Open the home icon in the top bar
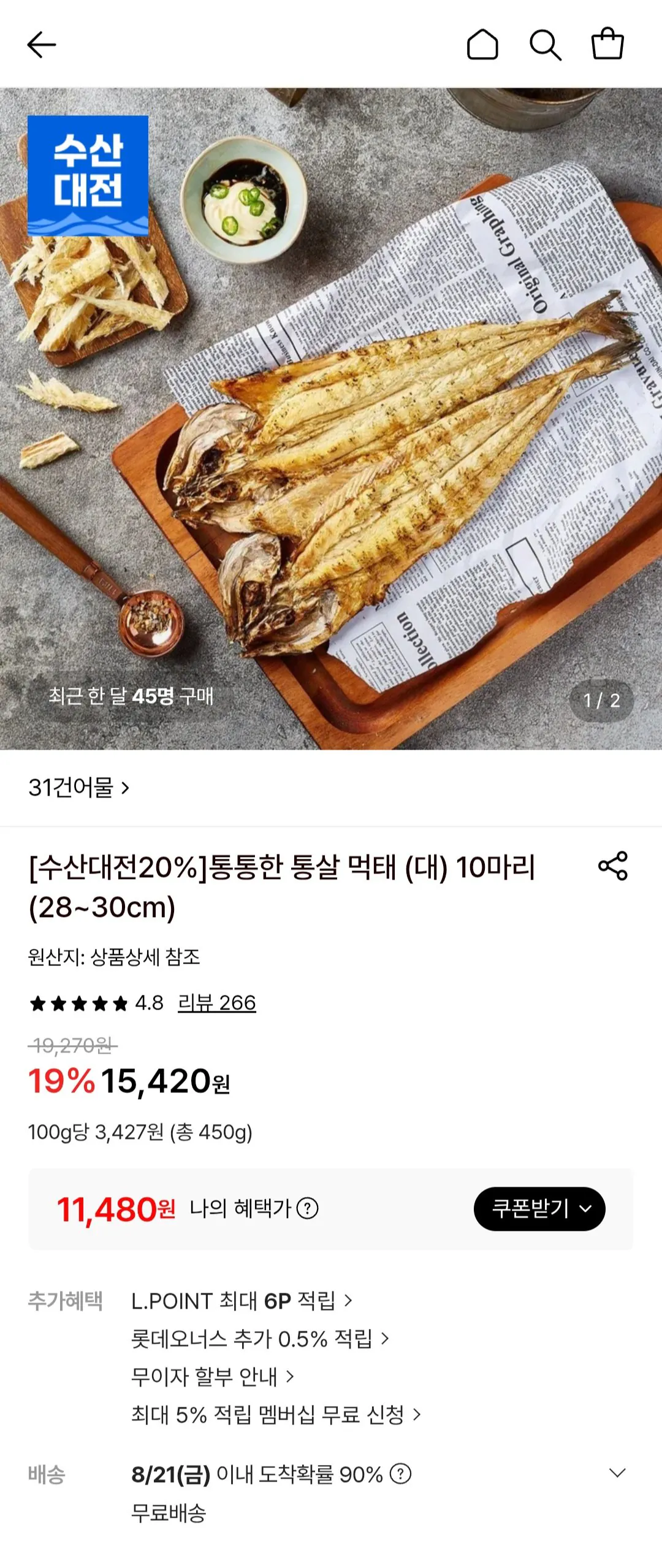 (x=482, y=45)
